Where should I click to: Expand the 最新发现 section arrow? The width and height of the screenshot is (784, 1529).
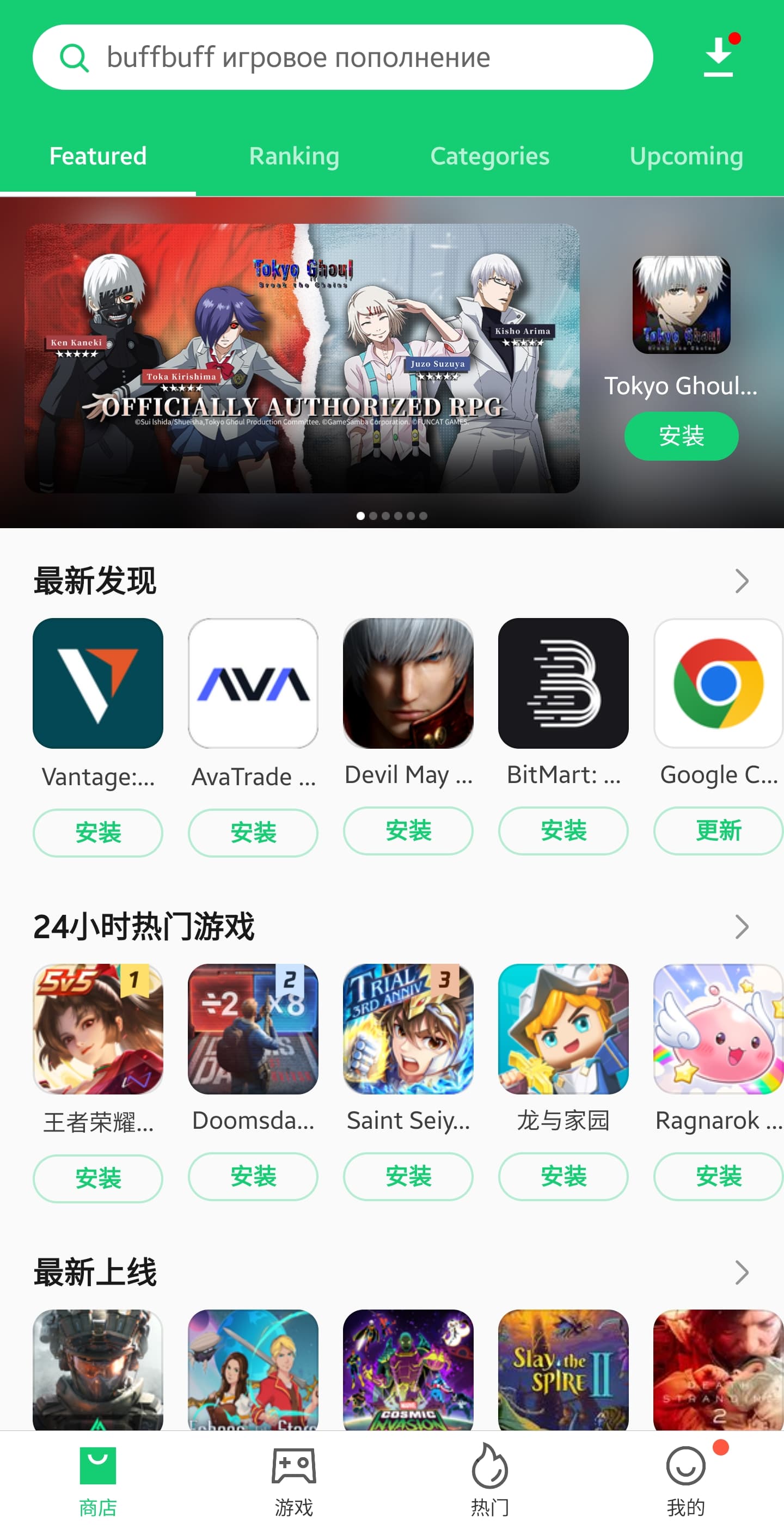pos(742,580)
